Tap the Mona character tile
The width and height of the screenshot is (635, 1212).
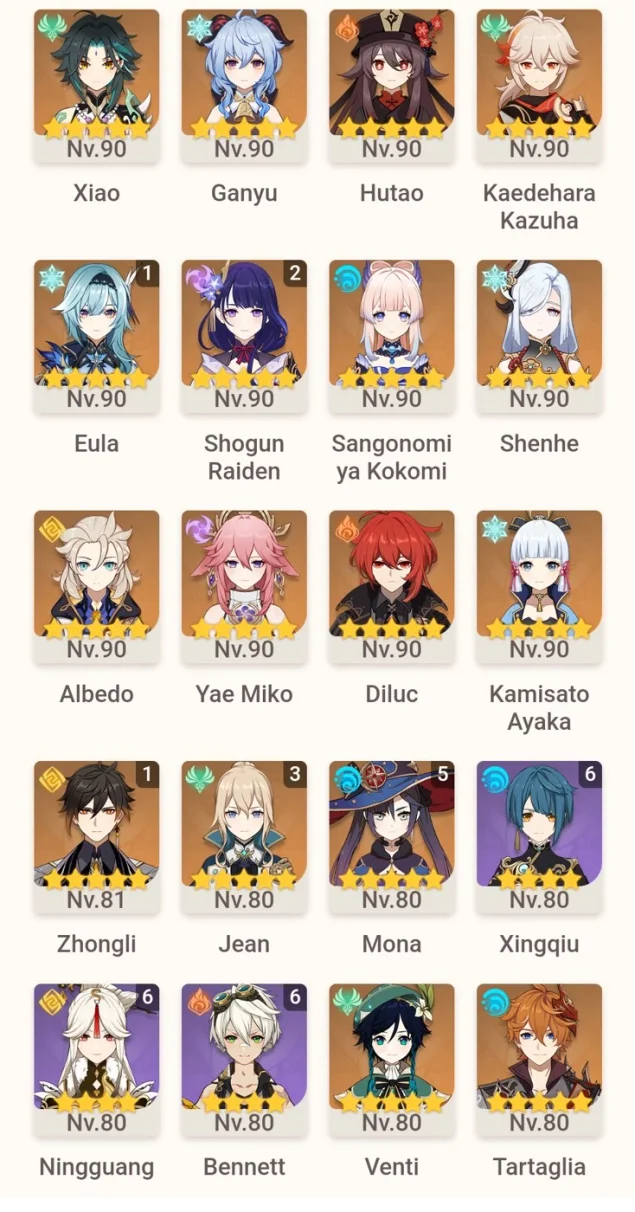[x=391, y=837]
